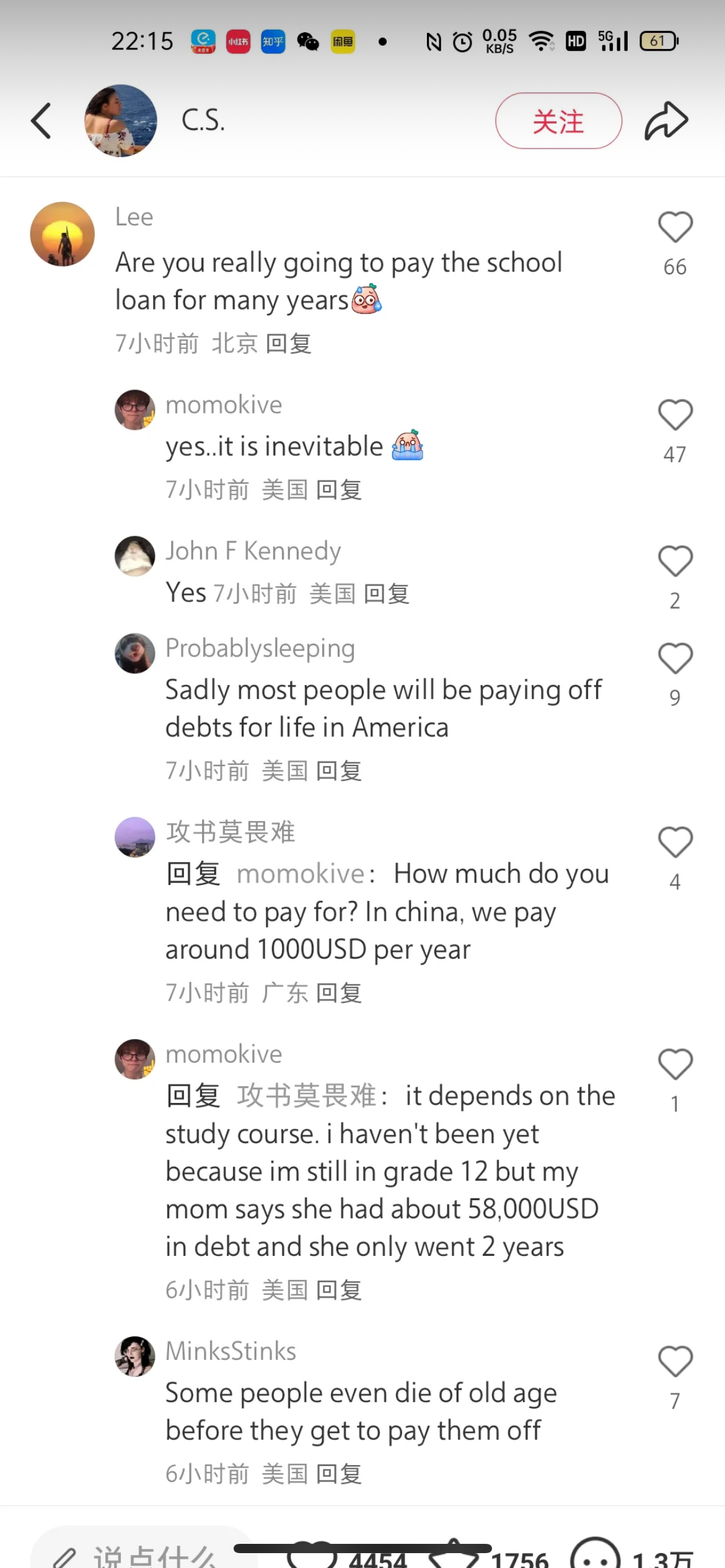Reply to MinksStinks's comment via 回复

[x=338, y=1474]
